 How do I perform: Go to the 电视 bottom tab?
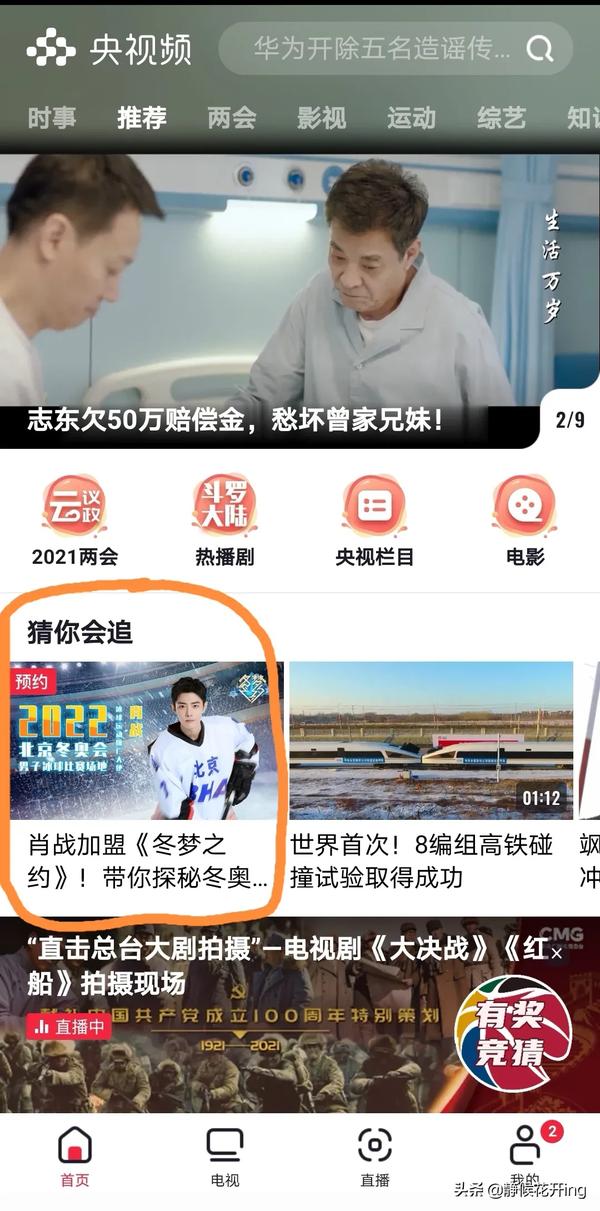(x=225, y=1157)
